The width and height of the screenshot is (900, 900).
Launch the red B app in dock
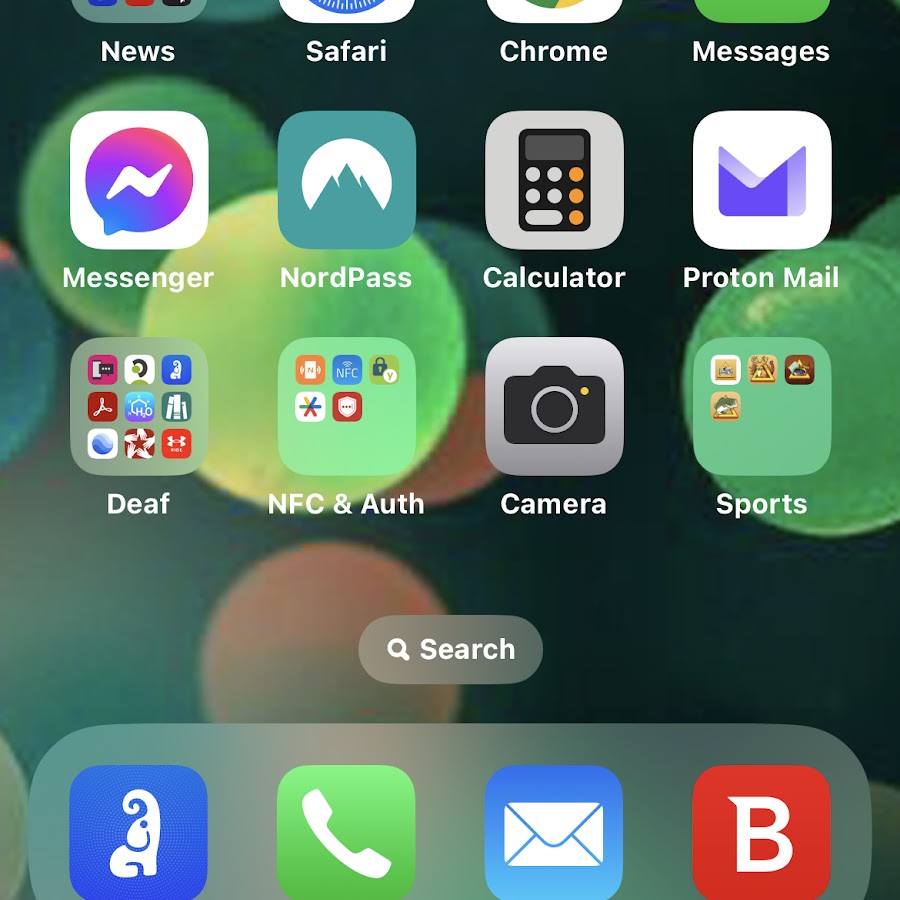761,832
